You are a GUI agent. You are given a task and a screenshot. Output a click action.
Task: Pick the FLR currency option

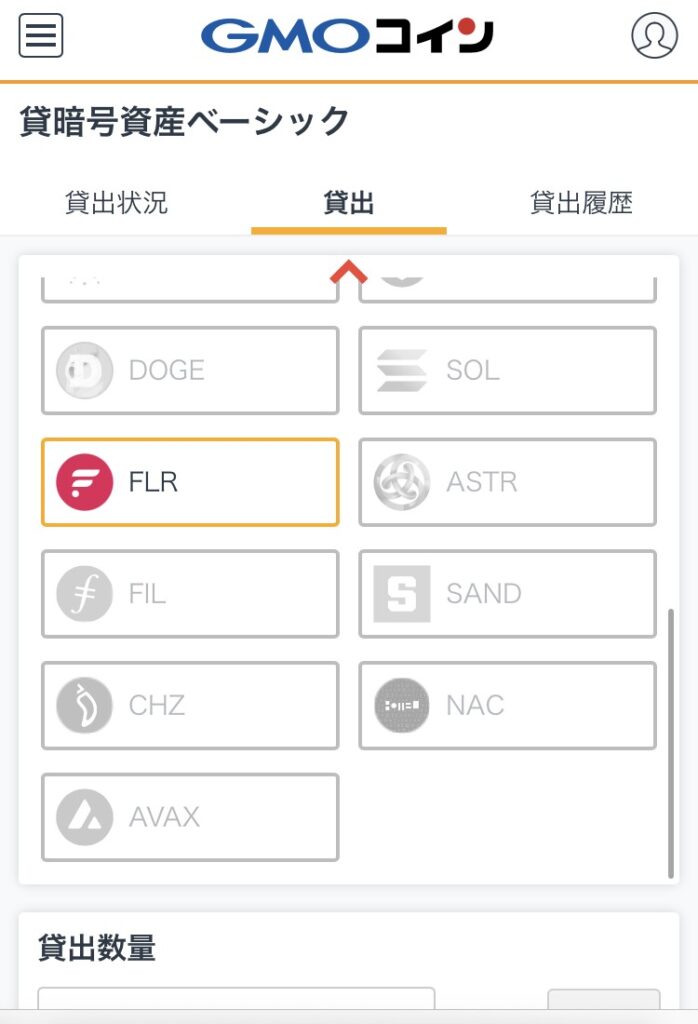(x=190, y=482)
